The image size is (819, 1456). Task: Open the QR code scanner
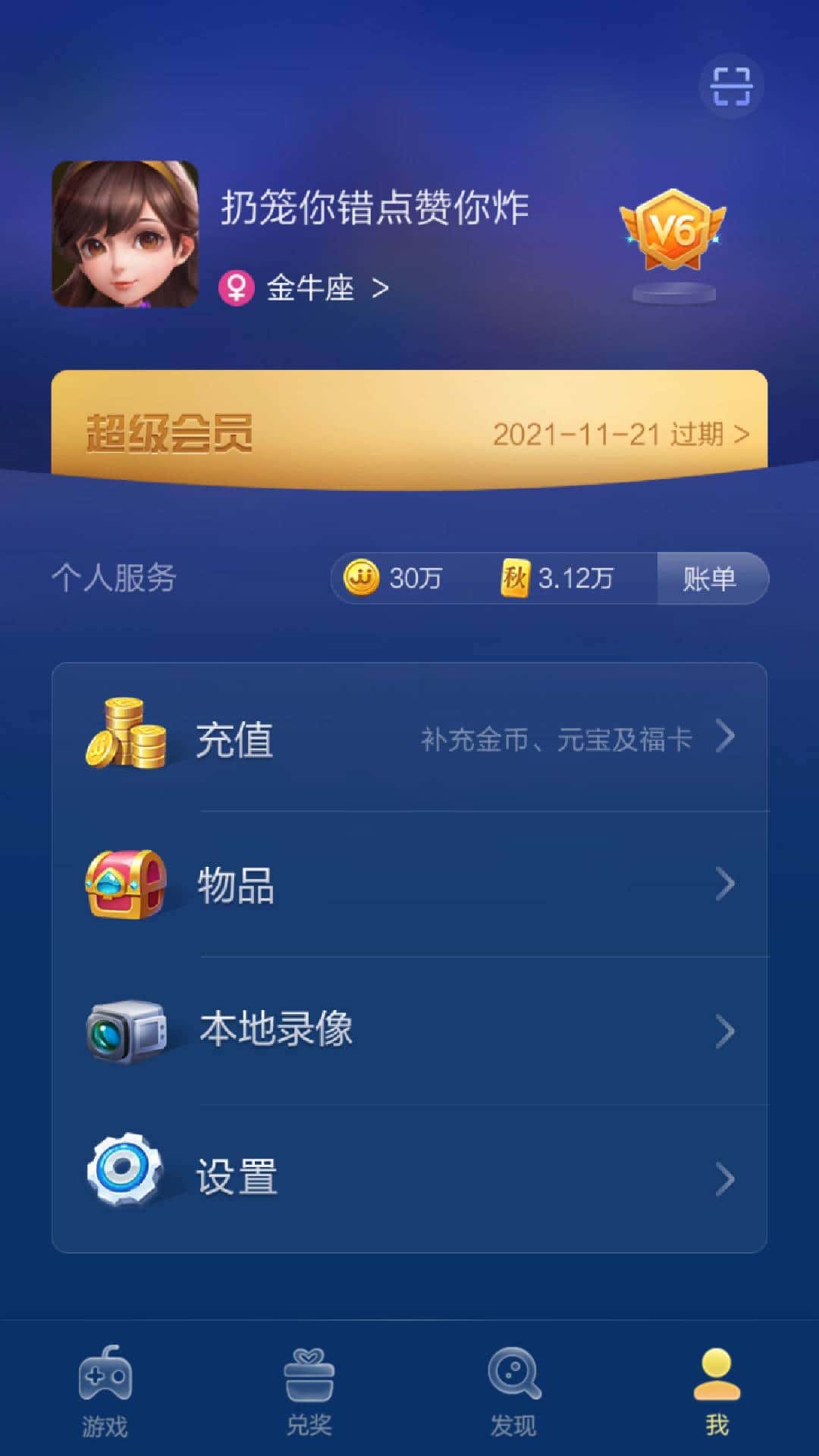[x=730, y=87]
